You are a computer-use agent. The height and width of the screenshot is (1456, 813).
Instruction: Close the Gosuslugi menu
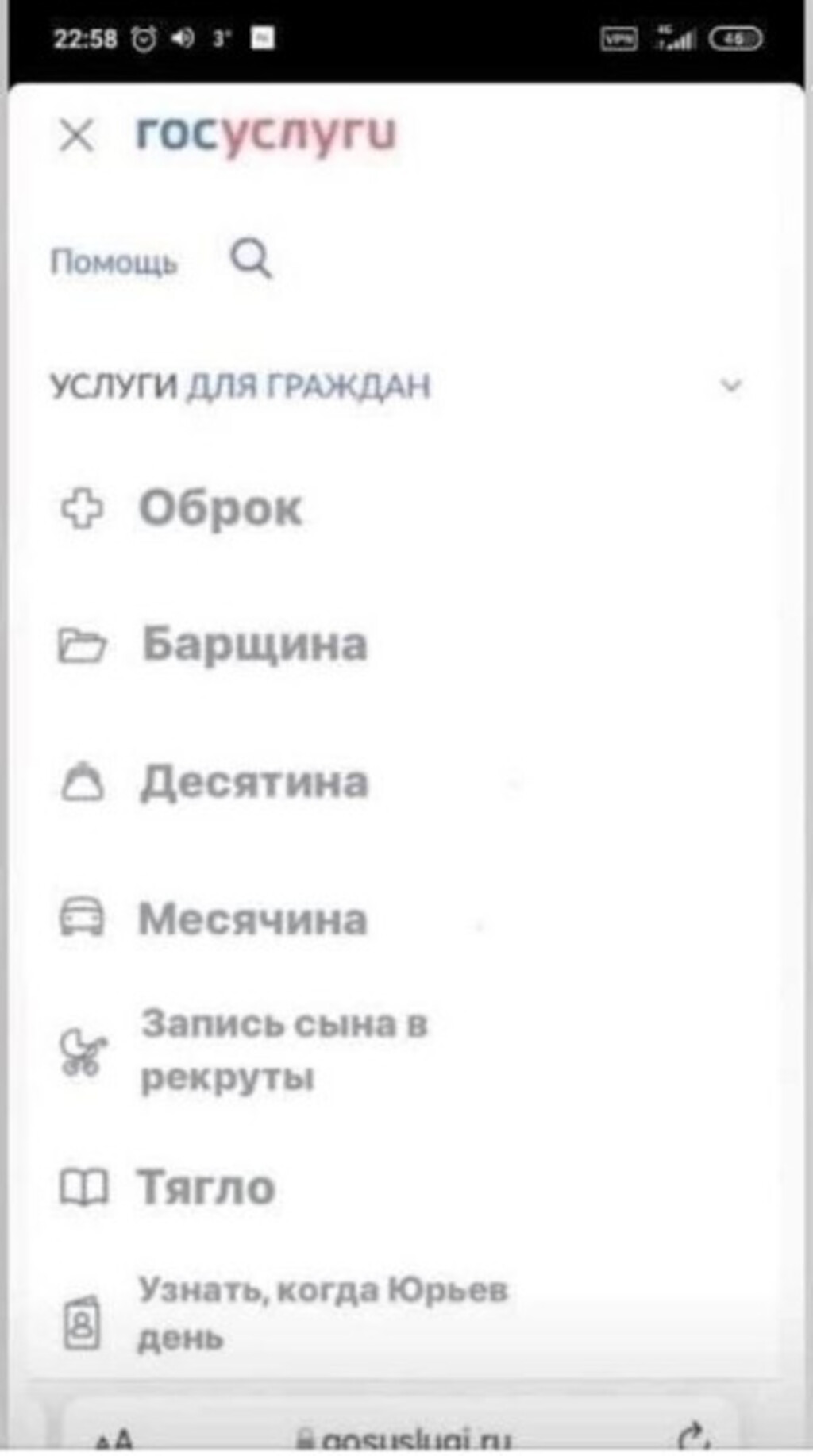point(76,135)
